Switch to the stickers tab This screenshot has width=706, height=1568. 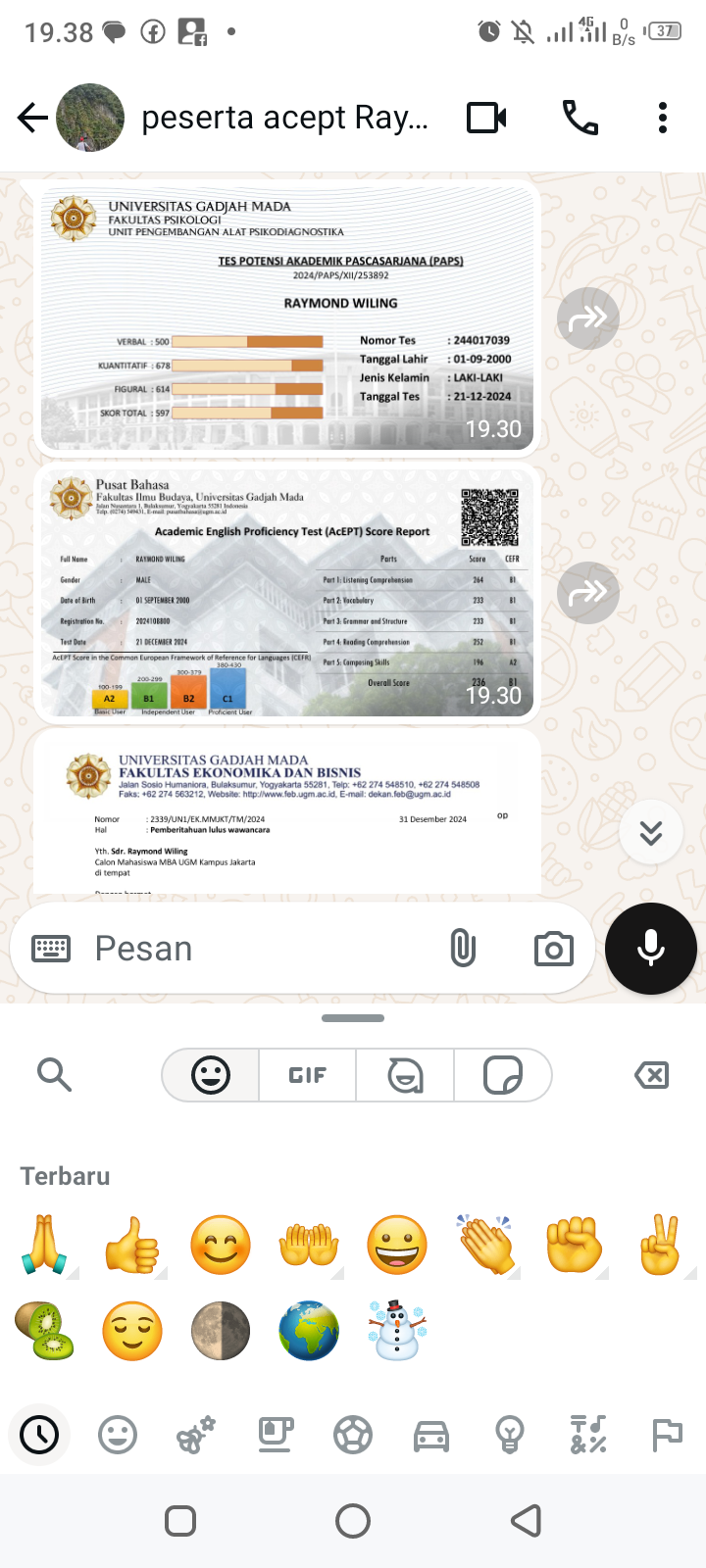[x=503, y=1075]
